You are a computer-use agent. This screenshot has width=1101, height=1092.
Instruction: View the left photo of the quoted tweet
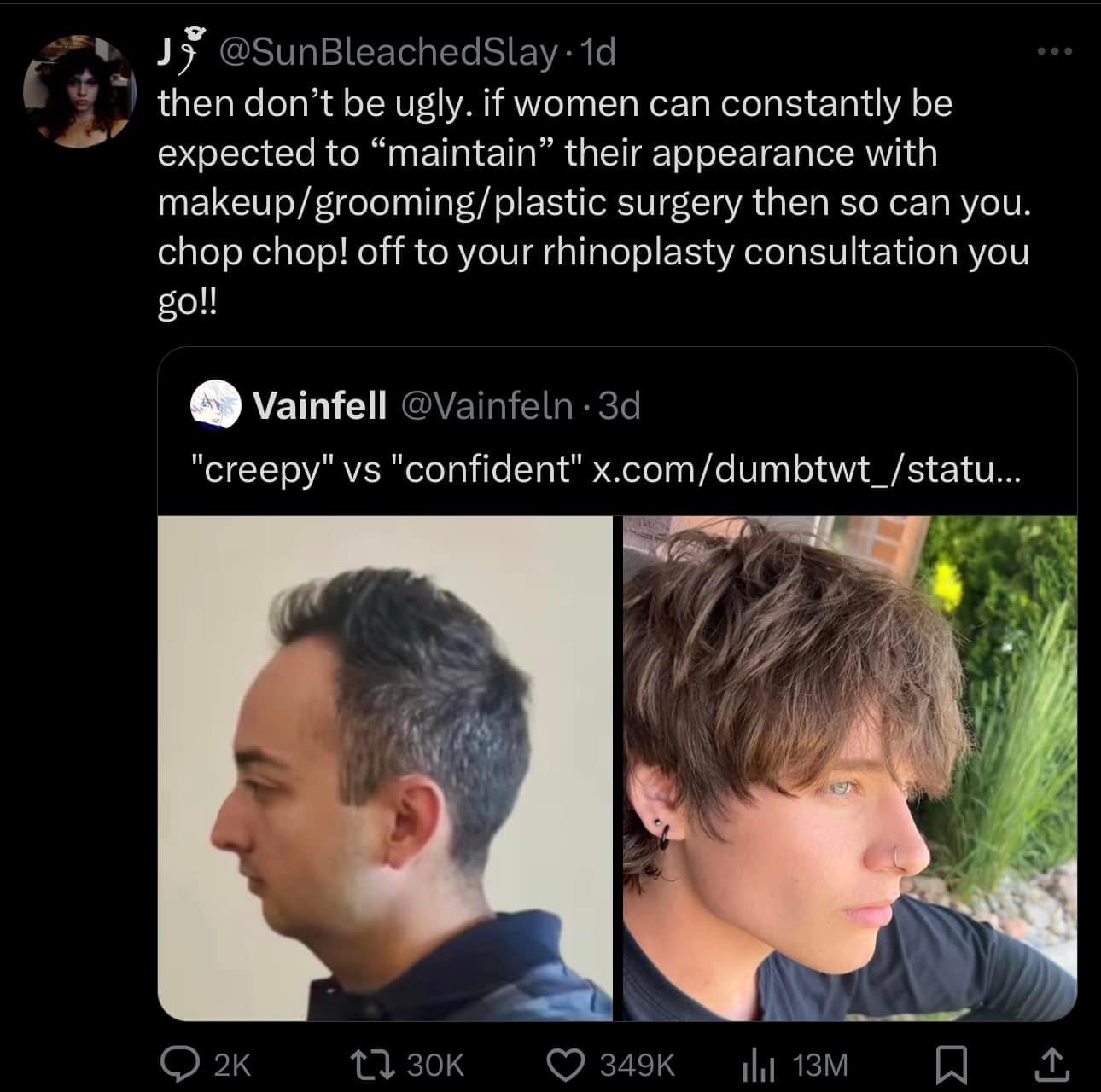pos(385,768)
